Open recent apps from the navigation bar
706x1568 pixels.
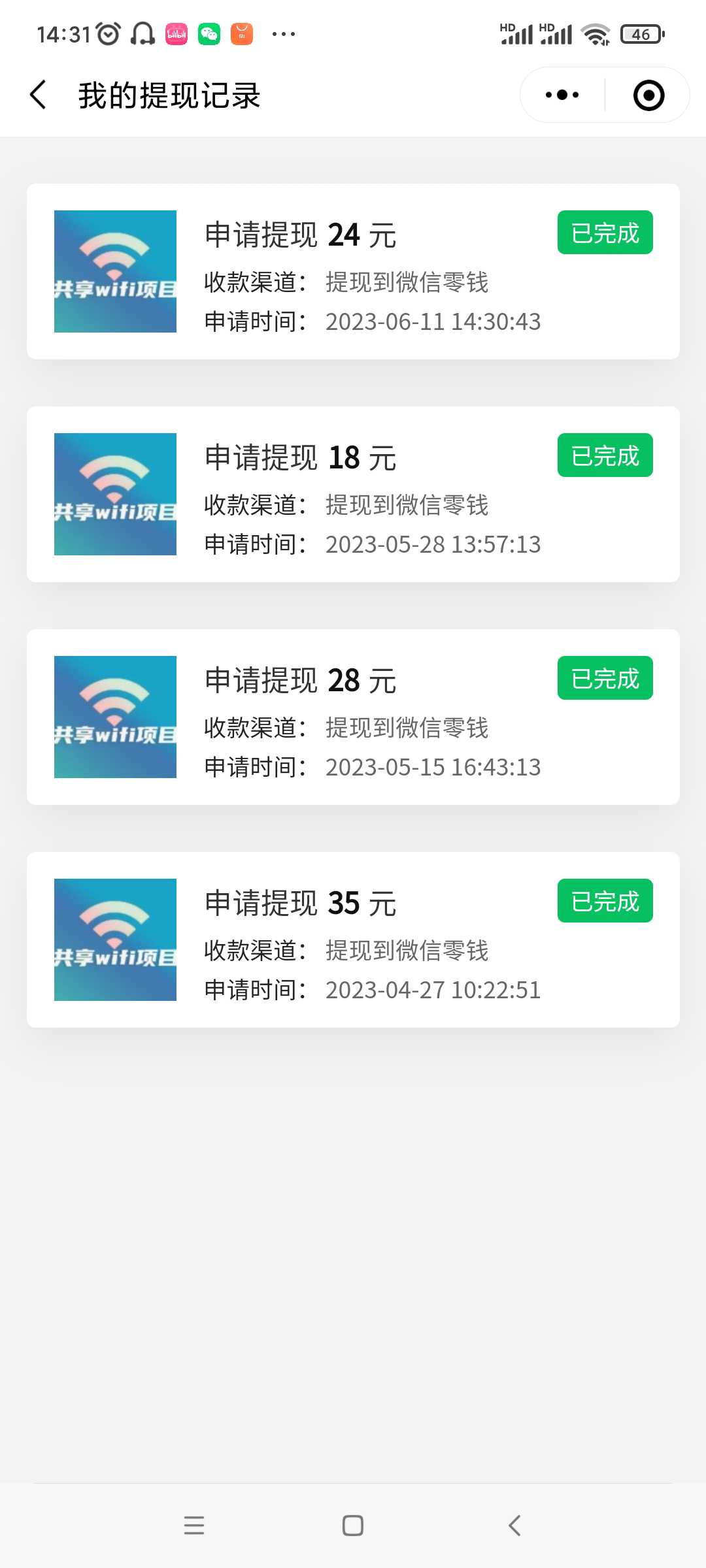click(194, 1526)
